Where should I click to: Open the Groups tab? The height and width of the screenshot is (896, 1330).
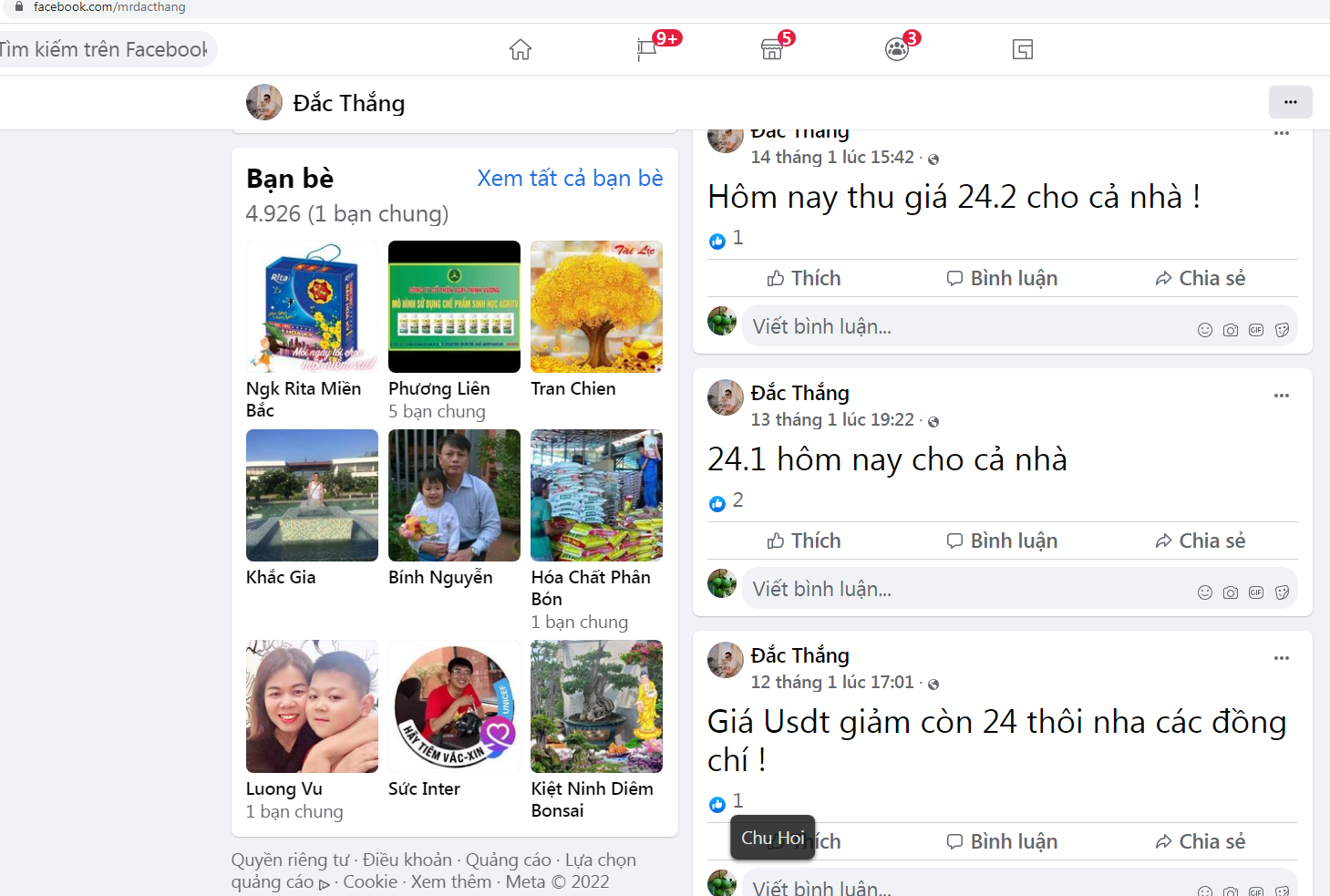[x=897, y=49]
